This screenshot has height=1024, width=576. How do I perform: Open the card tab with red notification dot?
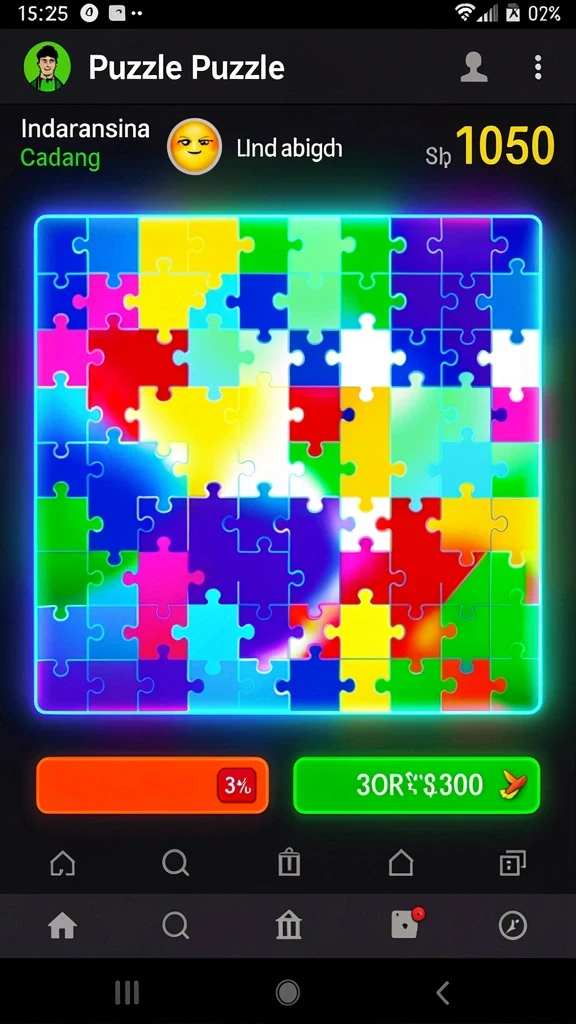(406, 923)
